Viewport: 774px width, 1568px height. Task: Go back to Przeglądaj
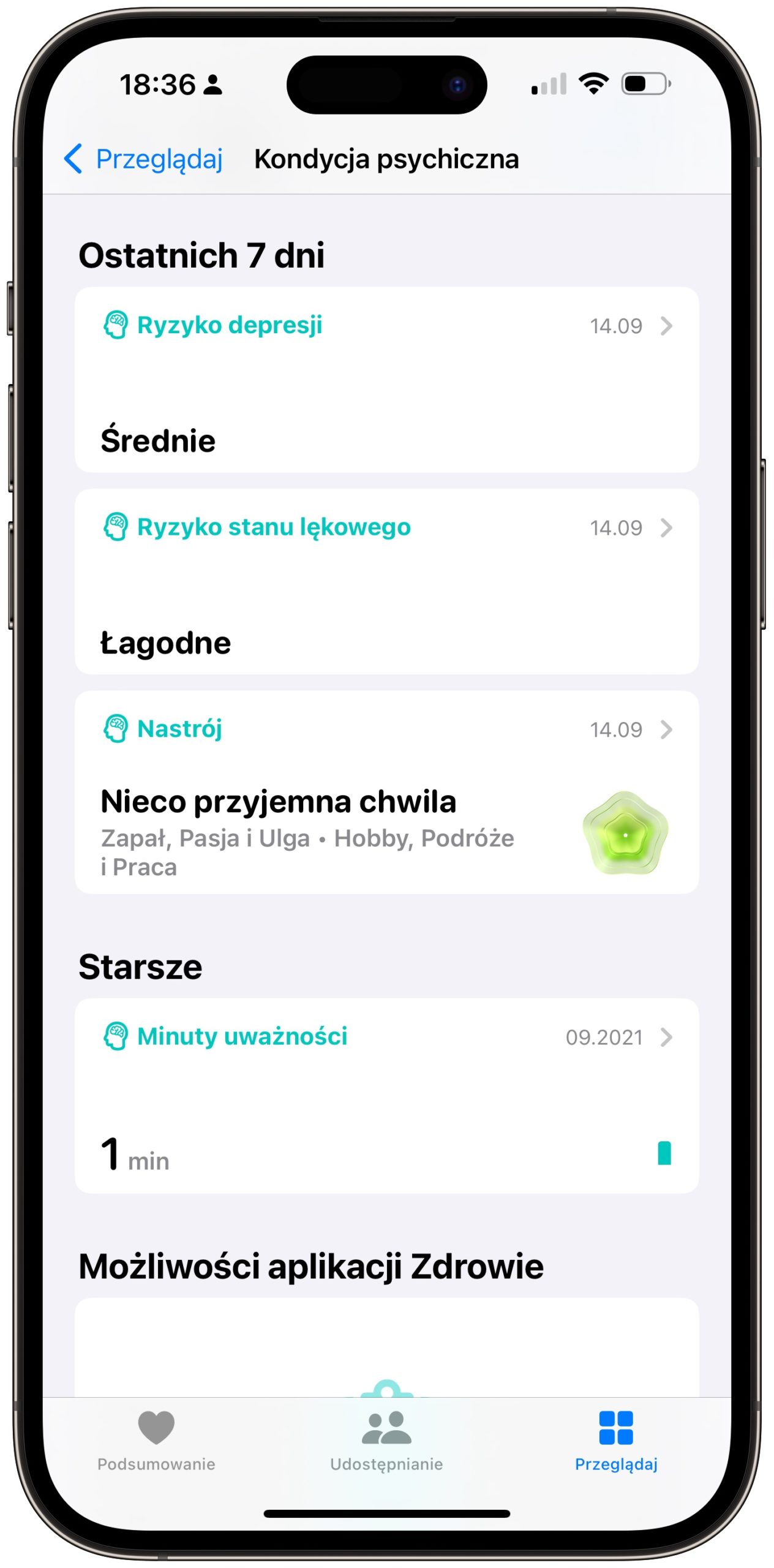click(x=143, y=159)
